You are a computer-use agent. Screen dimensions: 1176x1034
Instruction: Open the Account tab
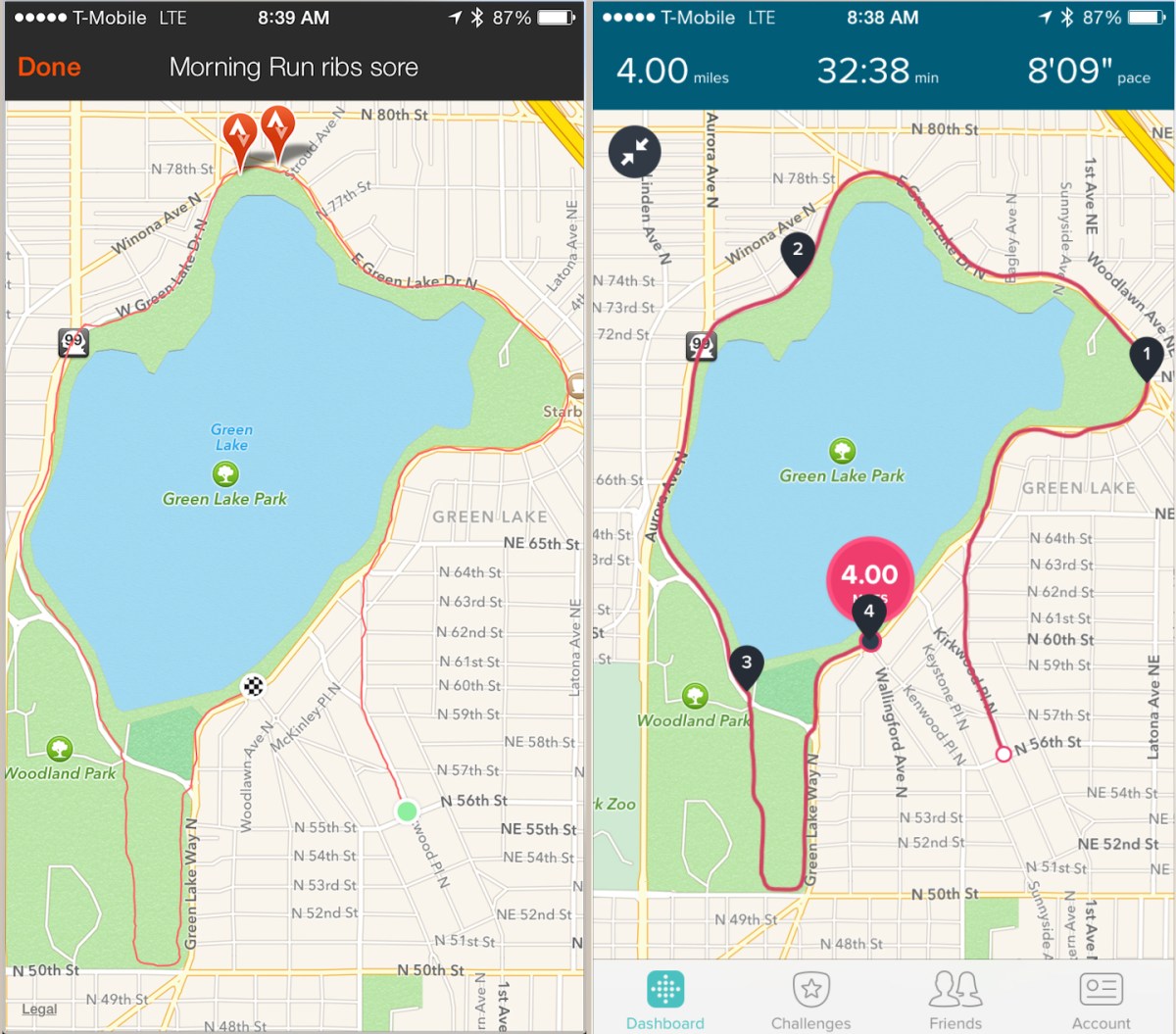click(1101, 999)
